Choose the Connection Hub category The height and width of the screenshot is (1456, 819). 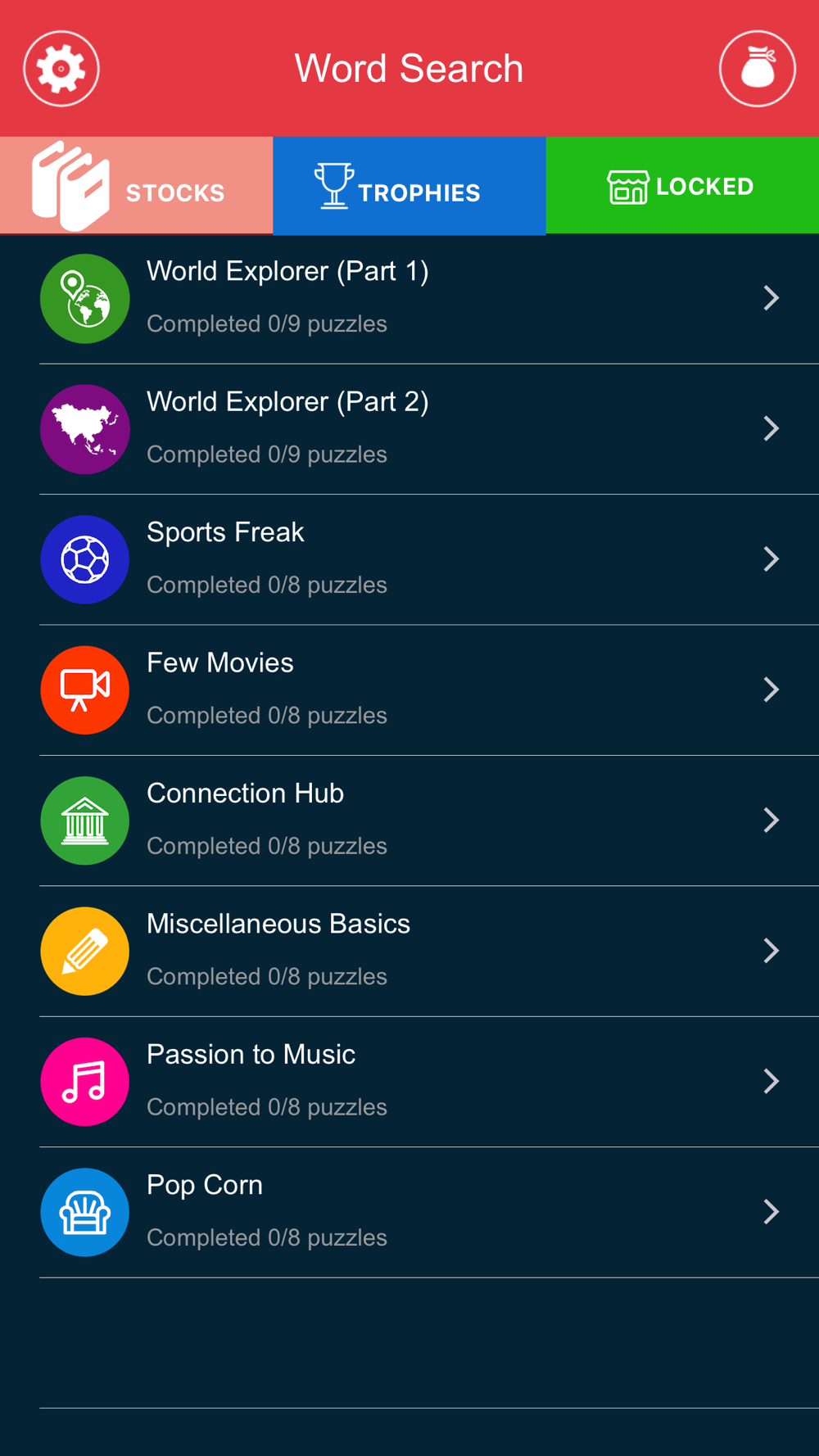tap(409, 821)
